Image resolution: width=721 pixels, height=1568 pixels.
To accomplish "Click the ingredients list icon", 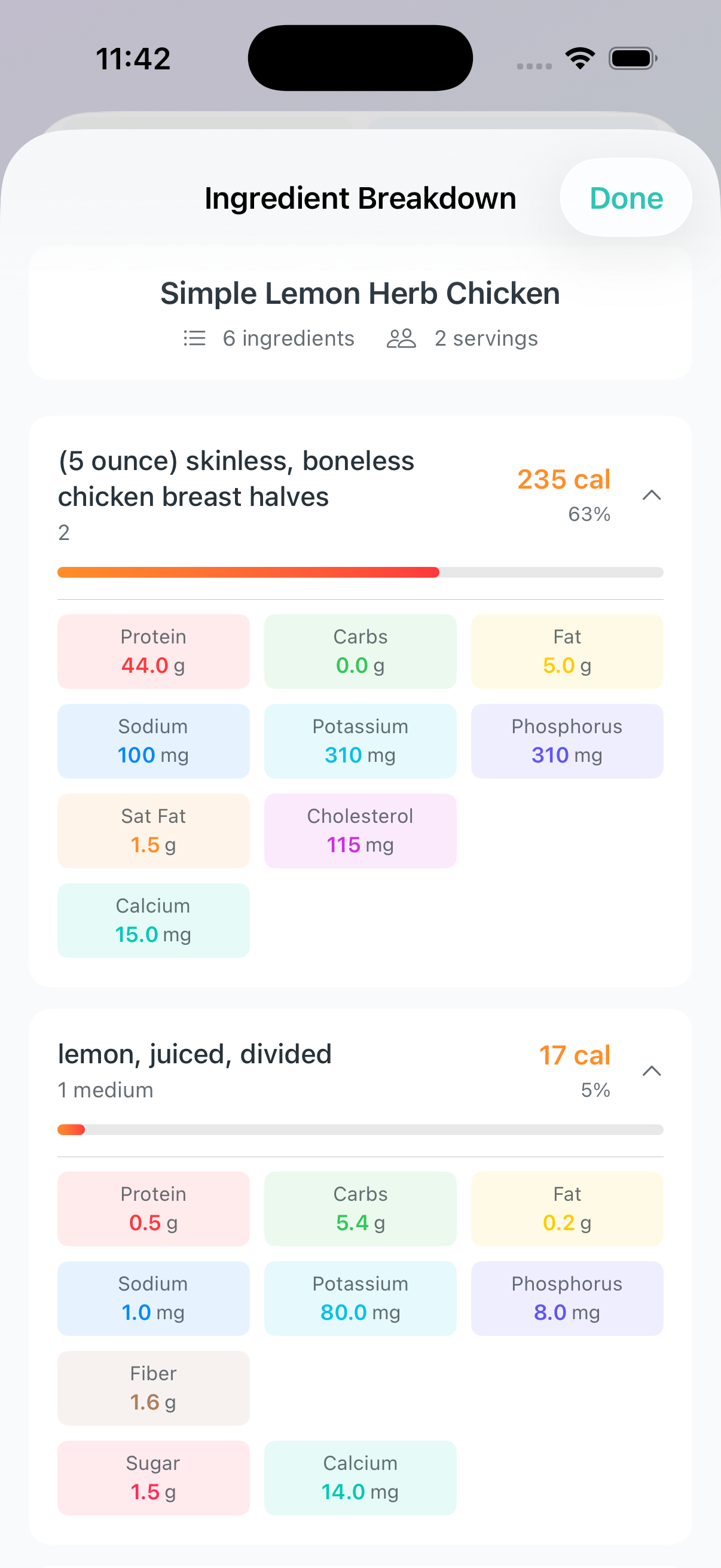I will [x=194, y=338].
